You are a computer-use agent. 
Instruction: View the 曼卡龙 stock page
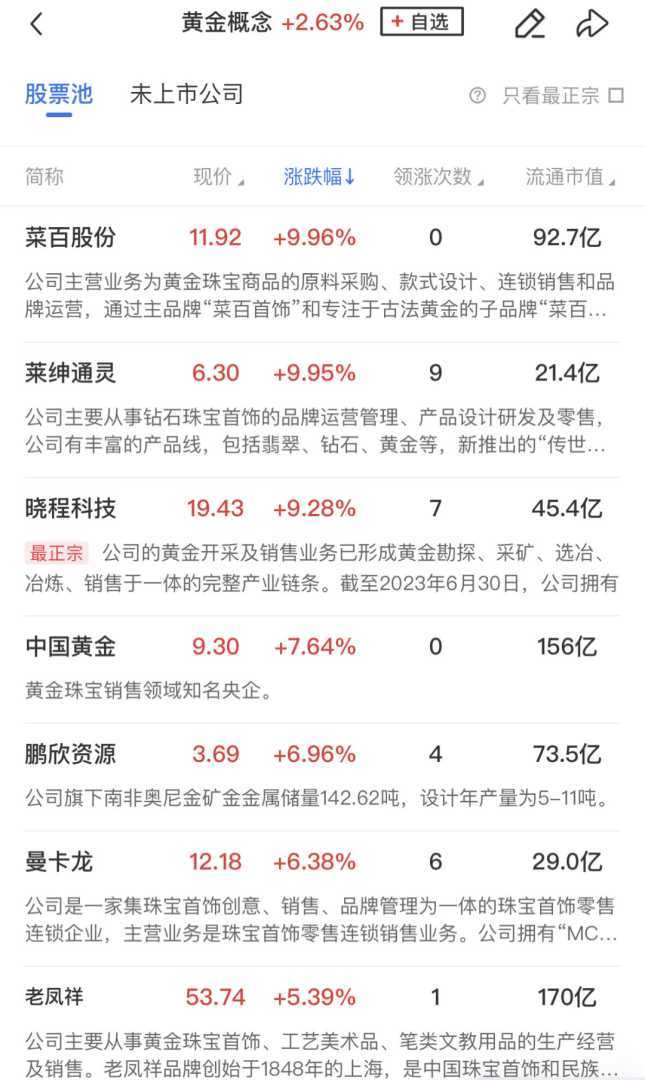coord(60,861)
